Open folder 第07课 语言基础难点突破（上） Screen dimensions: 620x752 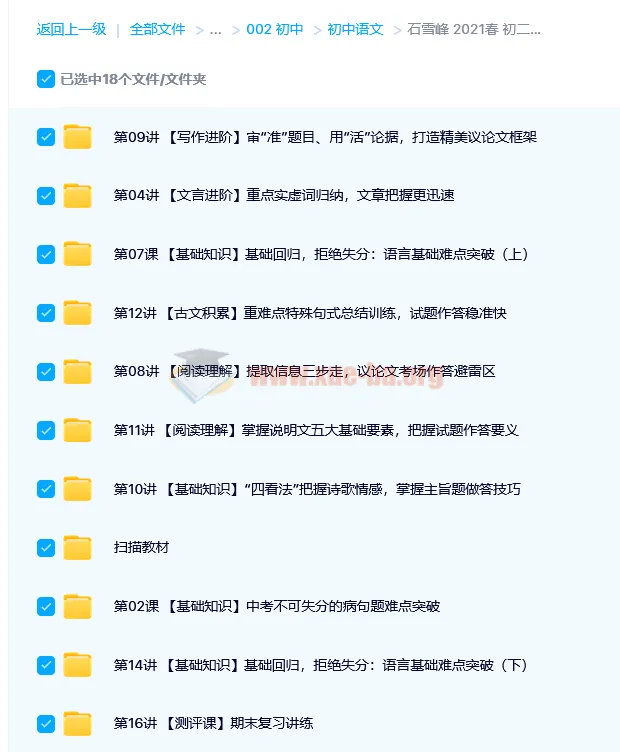tap(321, 254)
